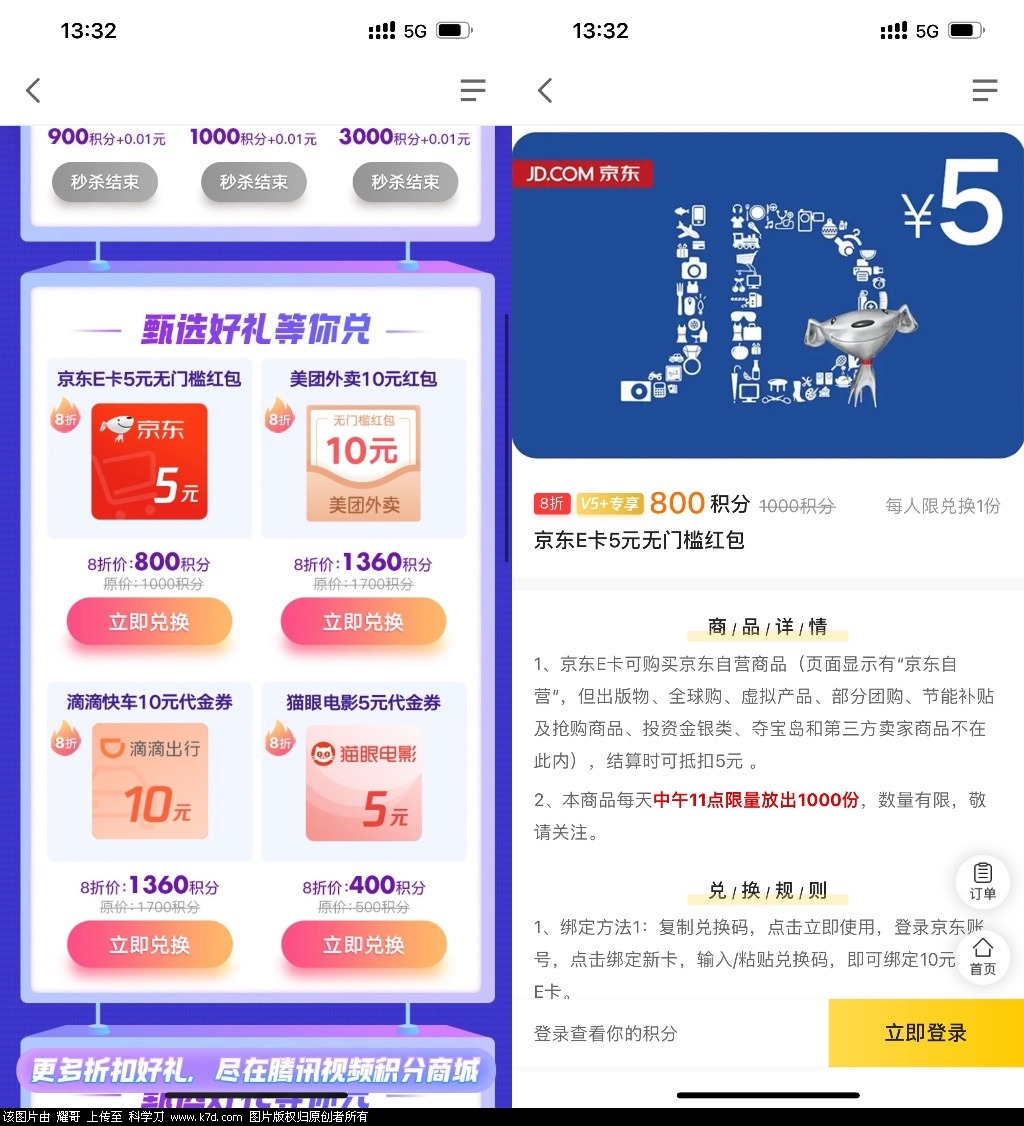Tap the 立即登录 button
Screen dimensions: 1024x1126
click(926, 1033)
